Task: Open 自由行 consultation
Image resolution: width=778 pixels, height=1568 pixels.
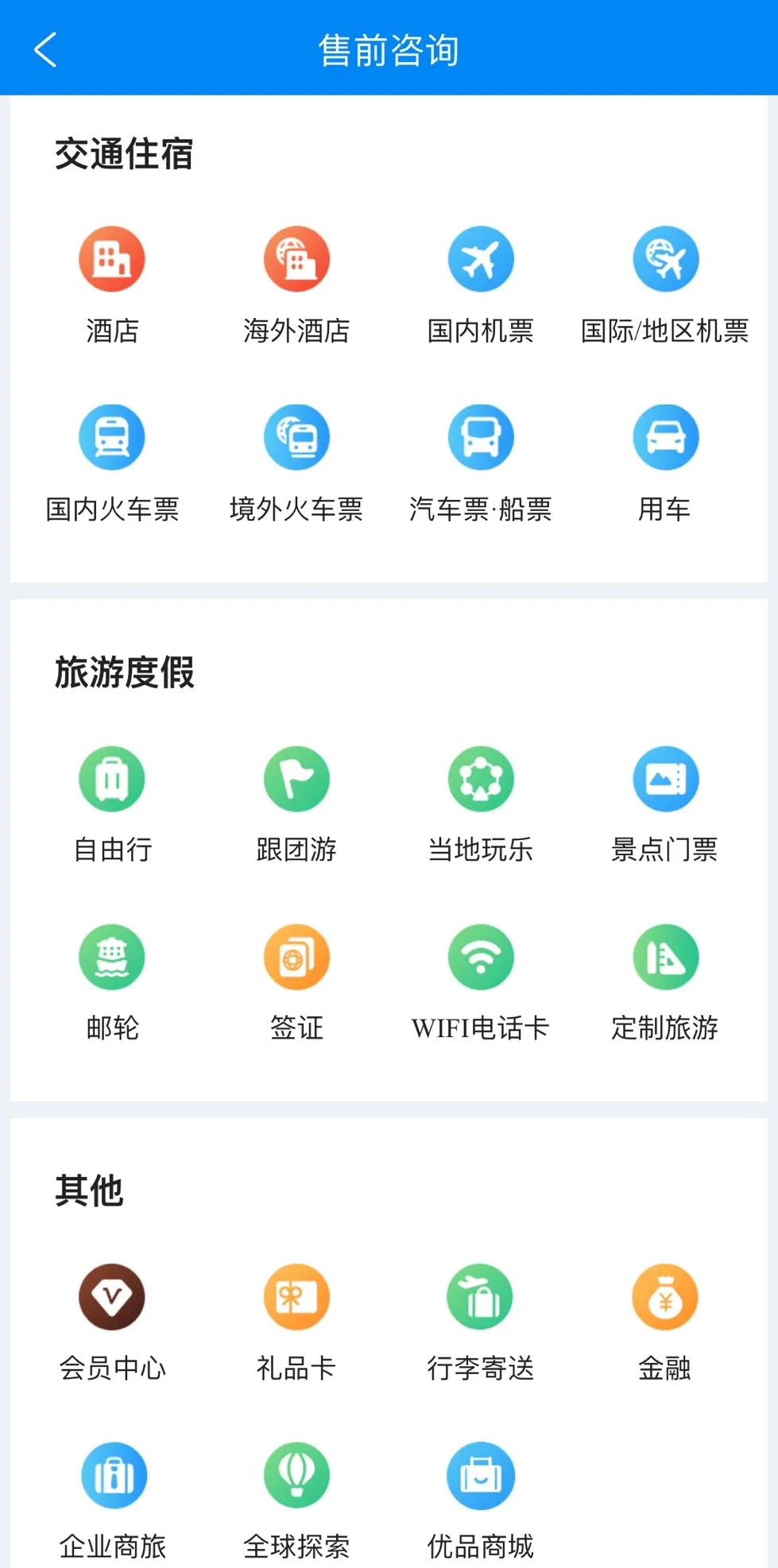Action: 112,779
